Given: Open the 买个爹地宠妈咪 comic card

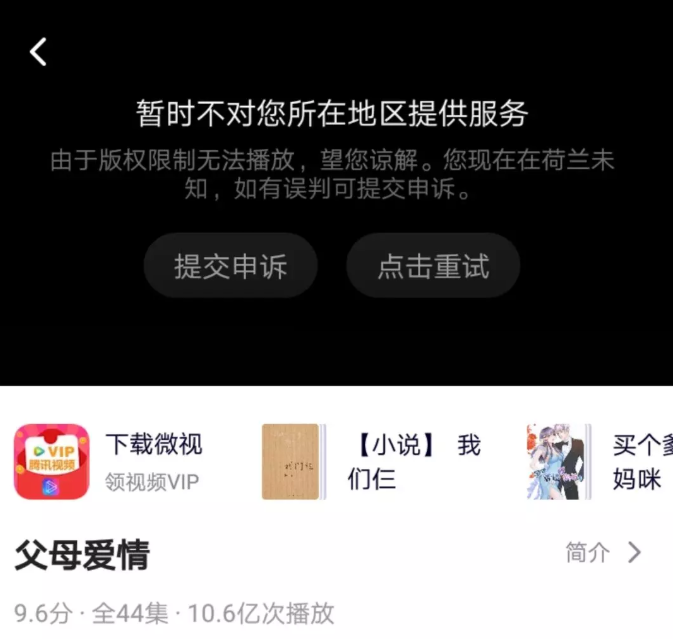Looking at the screenshot, I should click(x=600, y=462).
